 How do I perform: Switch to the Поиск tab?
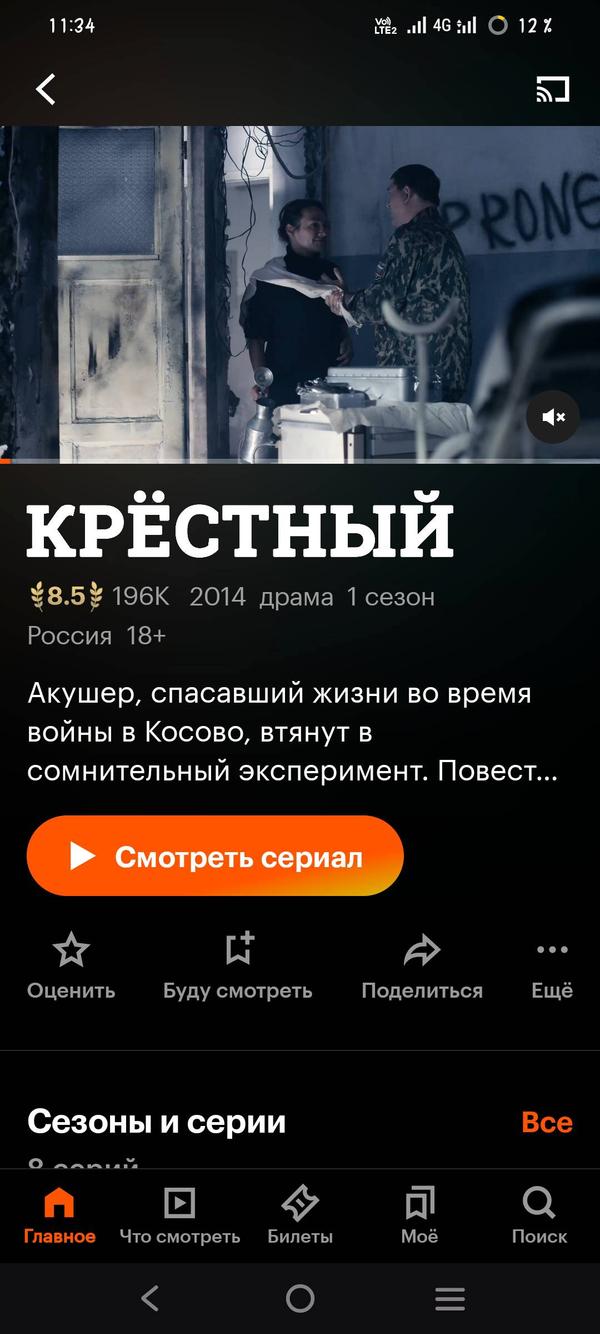pyautogui.click(x=540, y=1216)
